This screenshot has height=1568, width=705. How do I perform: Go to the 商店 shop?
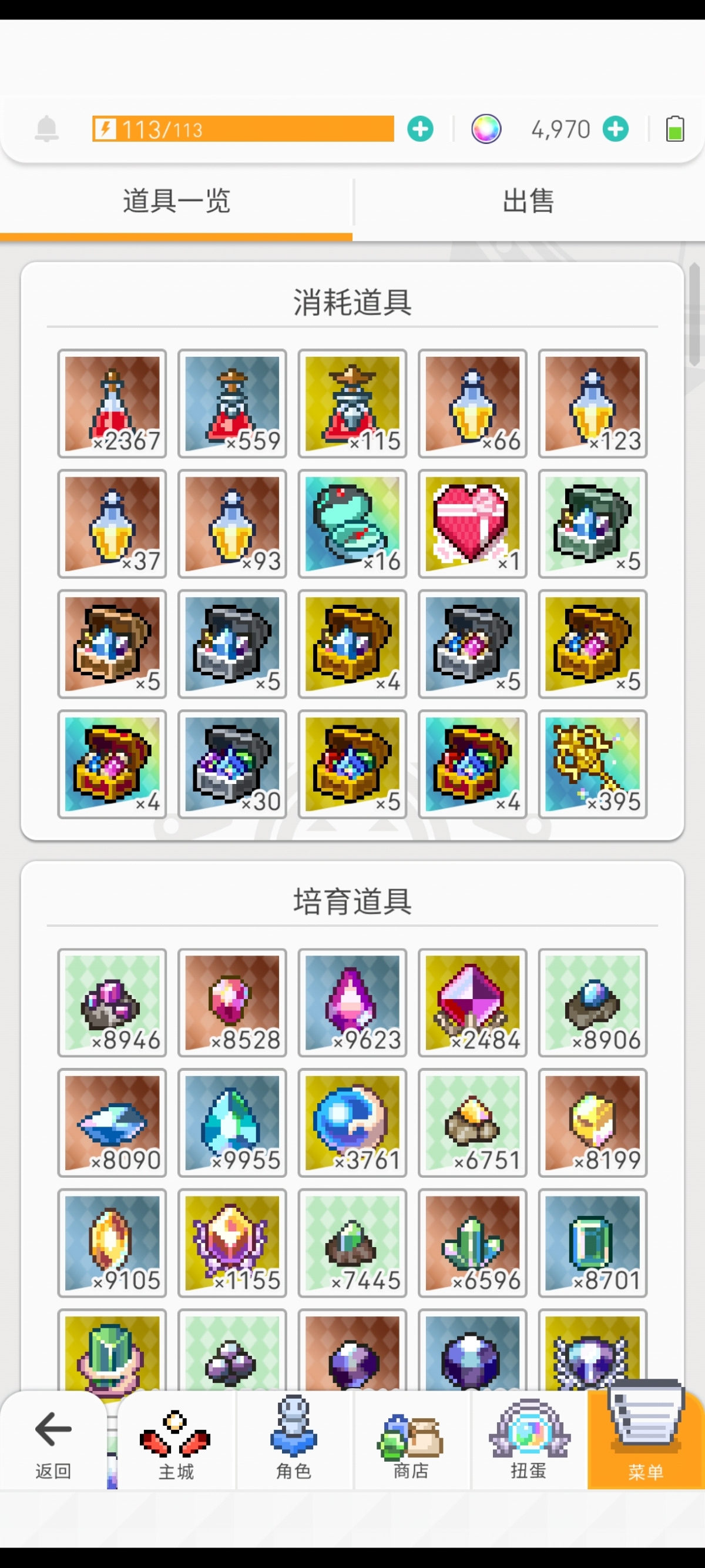tap(411, 1443)
